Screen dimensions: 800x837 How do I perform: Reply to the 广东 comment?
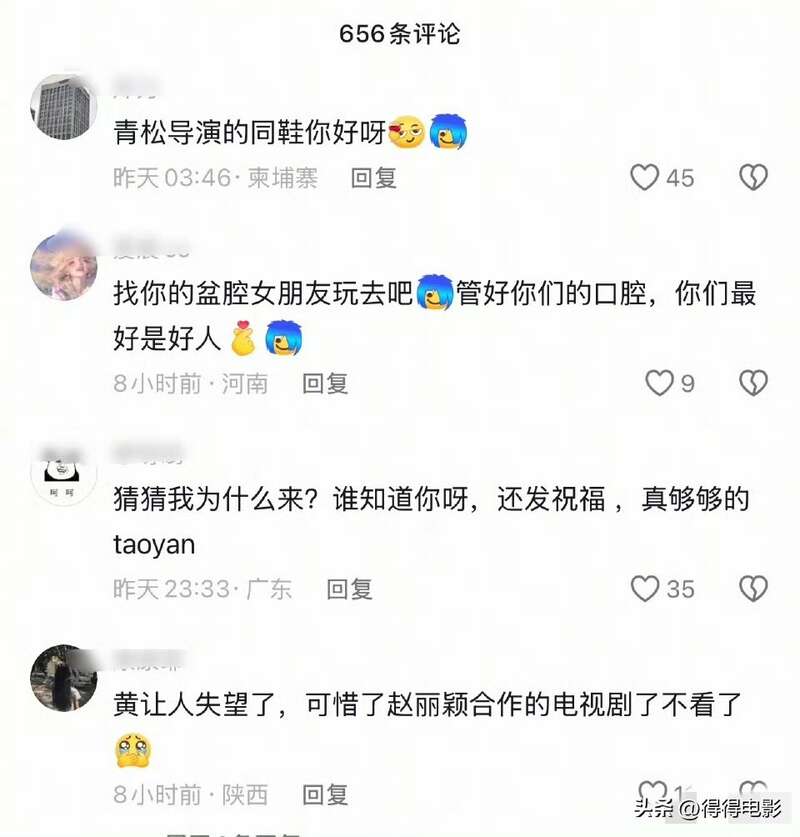(x=350, y=589)
